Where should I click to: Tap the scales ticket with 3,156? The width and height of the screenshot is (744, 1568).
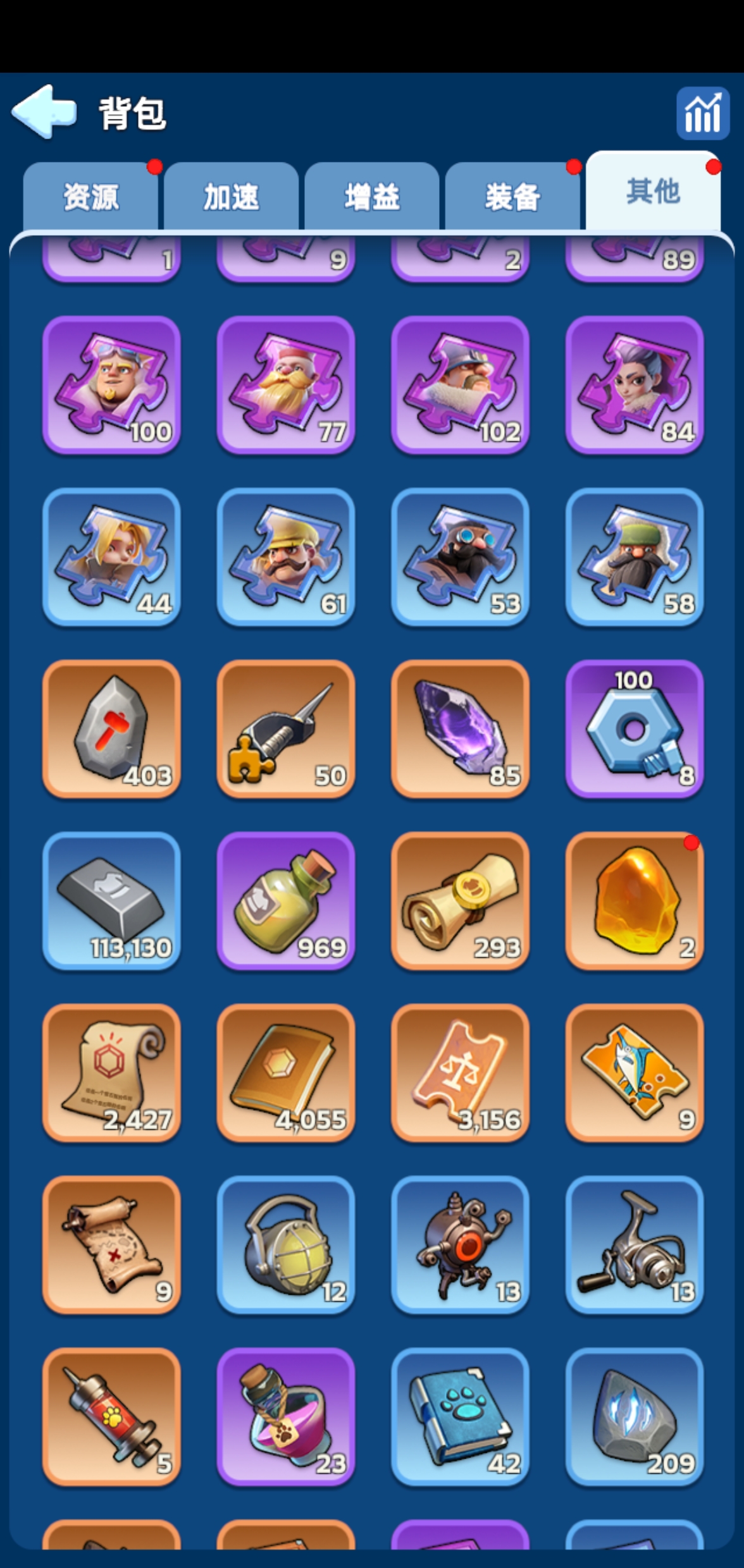point(461,1073)
